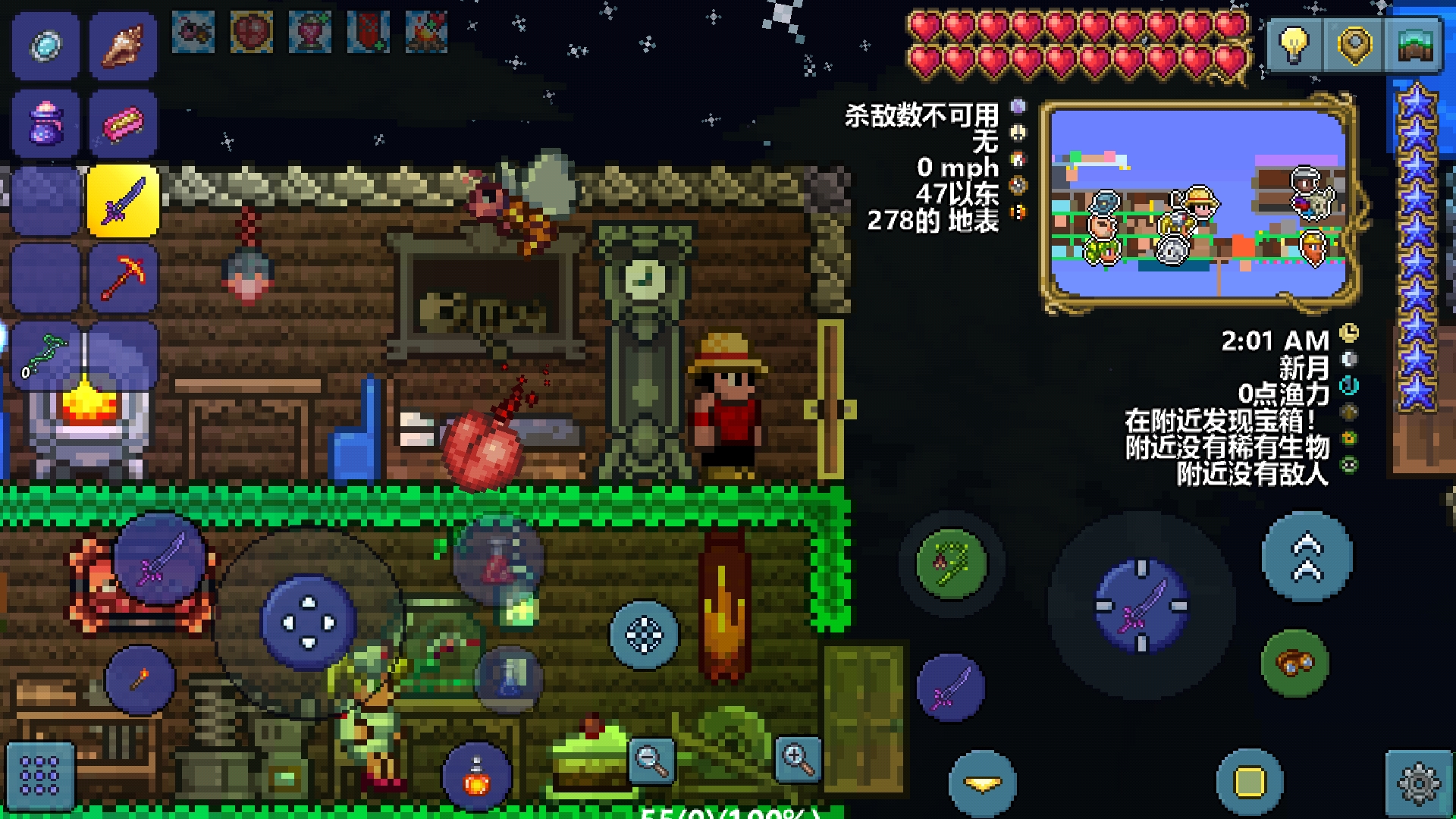Zoom out with the magnifier minus
The image size is (1456, 819).
(x=652, y=760)
